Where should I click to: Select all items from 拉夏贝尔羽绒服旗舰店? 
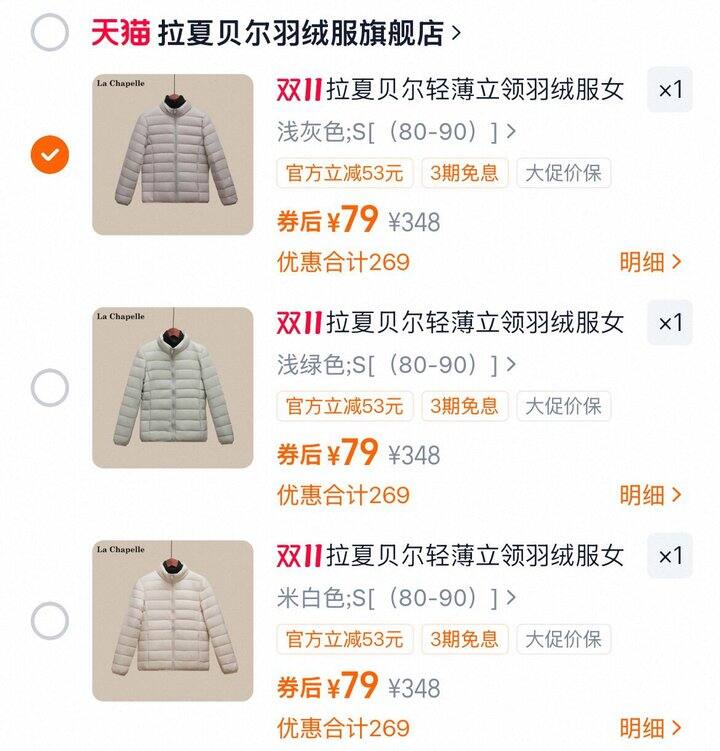(50, 33)
